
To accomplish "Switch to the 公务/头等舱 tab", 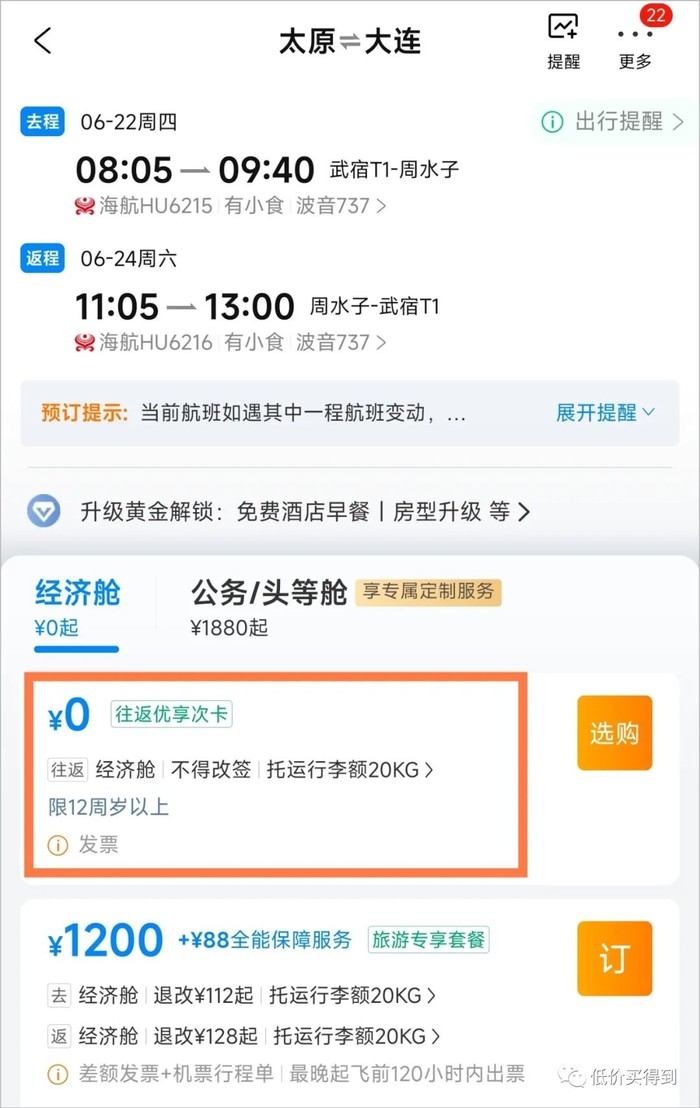I will point(270,604).
